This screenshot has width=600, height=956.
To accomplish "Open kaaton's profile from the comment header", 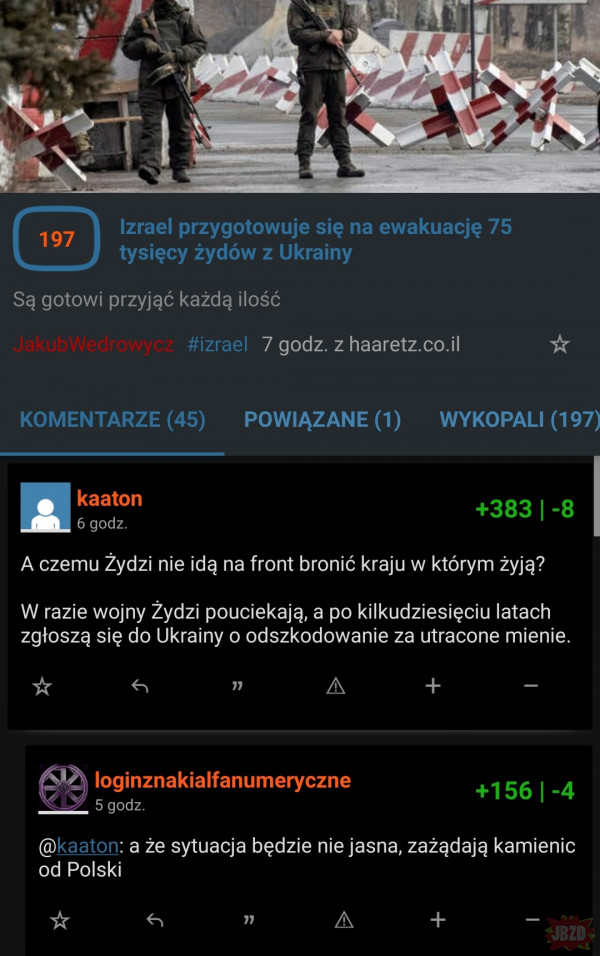I will tap(109, 498).
